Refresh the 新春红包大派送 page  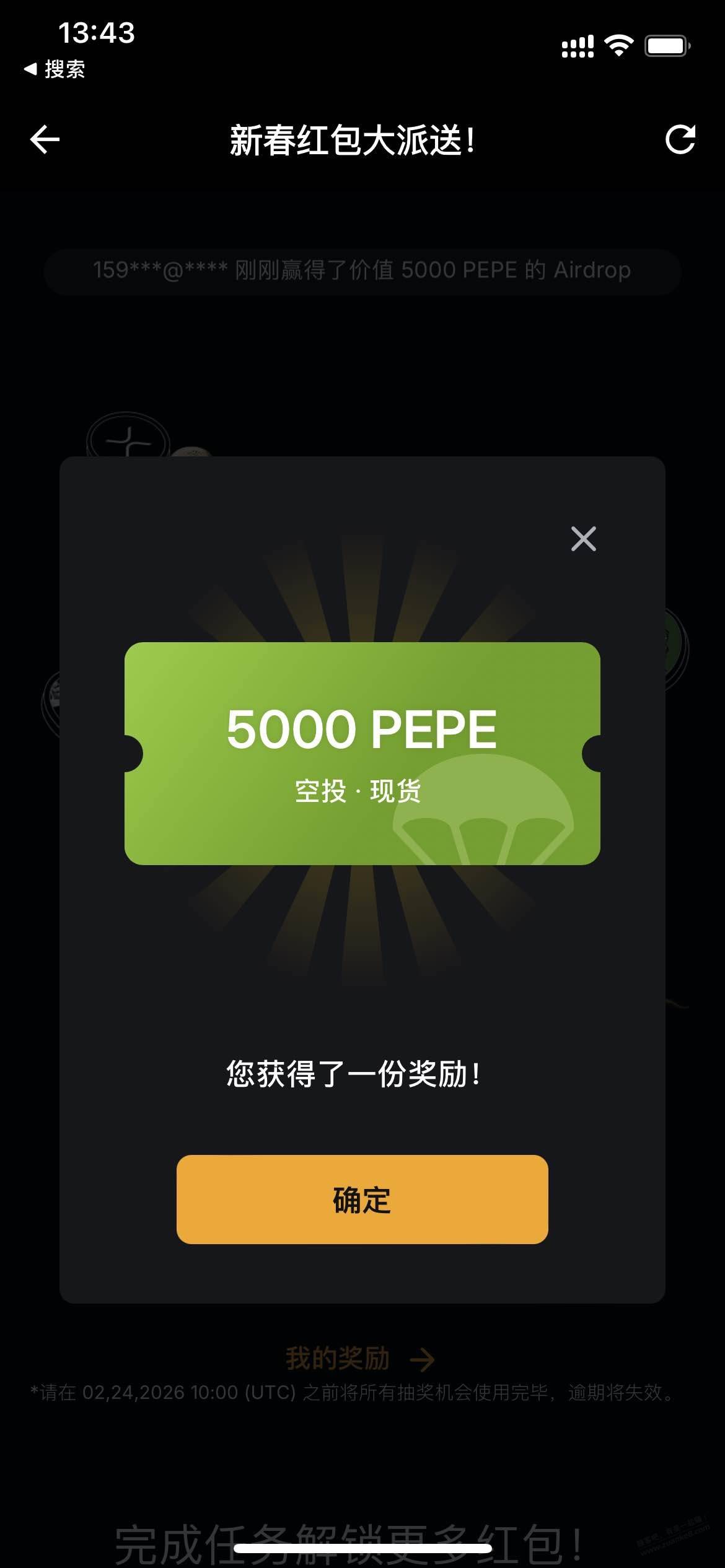pyautogui.click(x=680, y=139)
